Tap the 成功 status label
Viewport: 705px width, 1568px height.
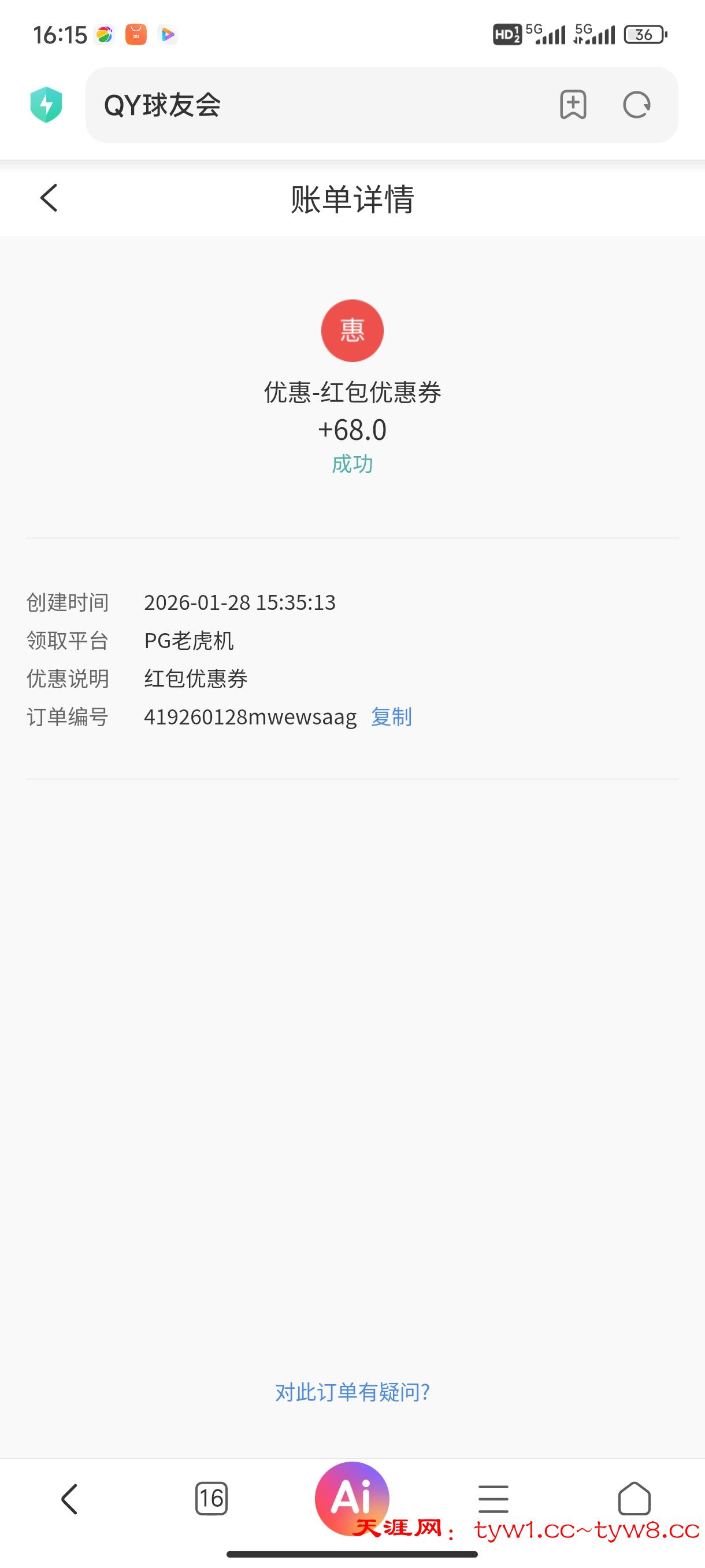click(x=352, y=464)
